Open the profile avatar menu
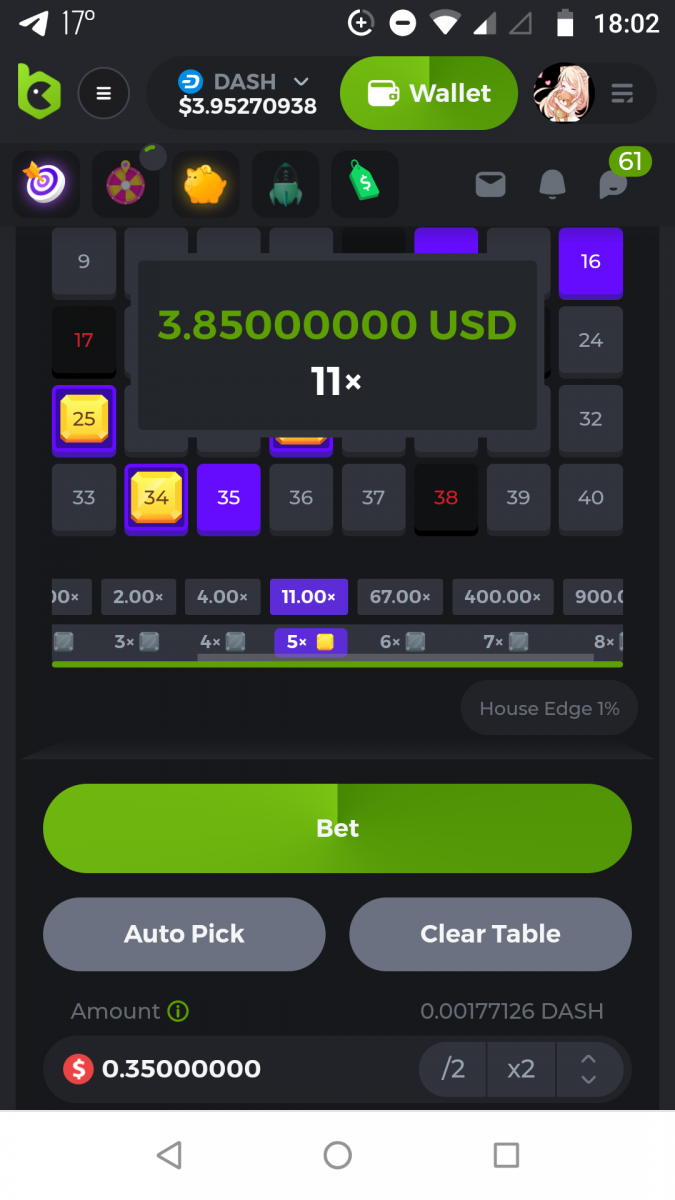This screenshot has height=1200, width=675. [564, 94]
